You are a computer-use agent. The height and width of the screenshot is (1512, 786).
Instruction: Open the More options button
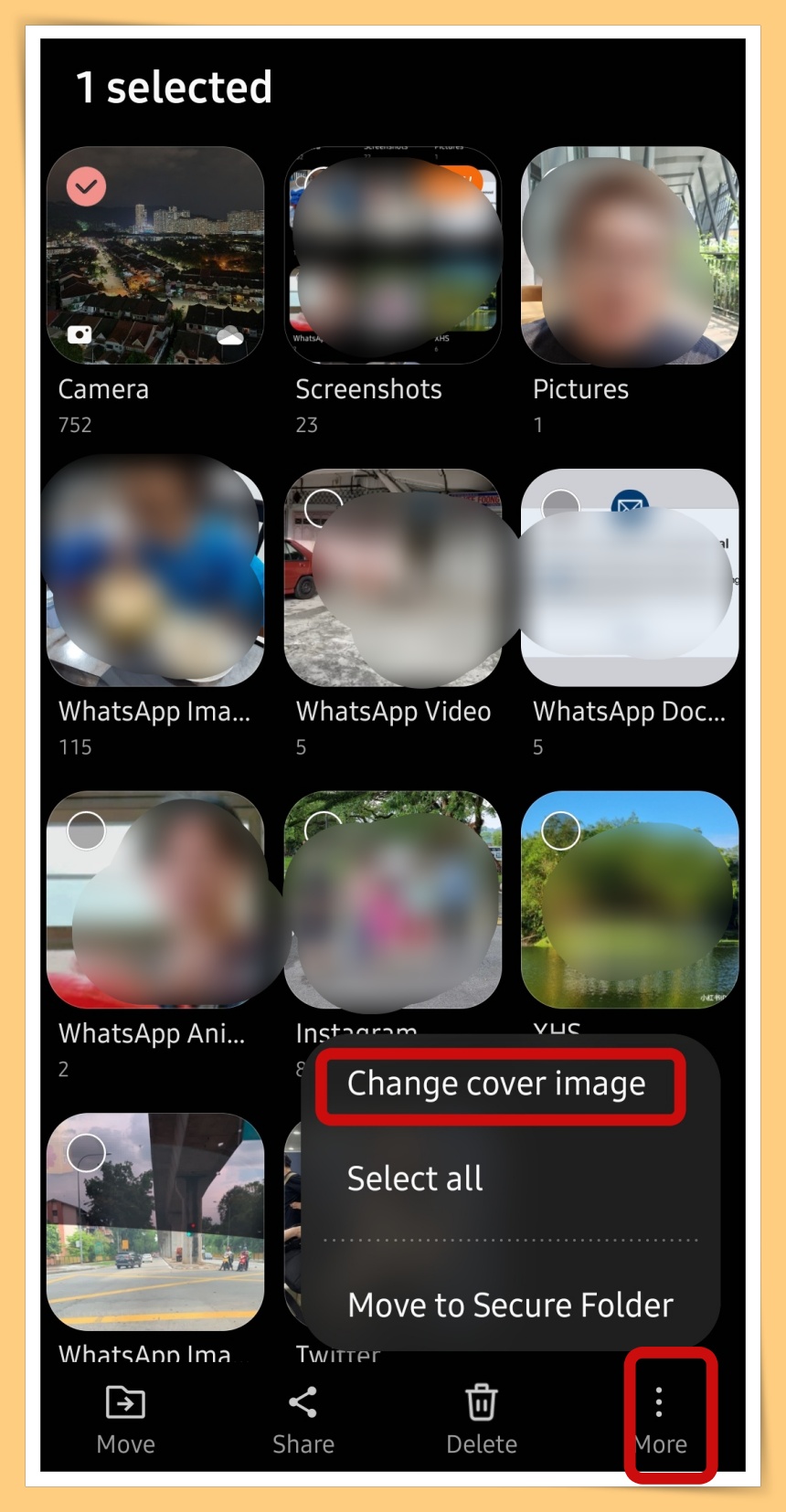(660, 1416)
